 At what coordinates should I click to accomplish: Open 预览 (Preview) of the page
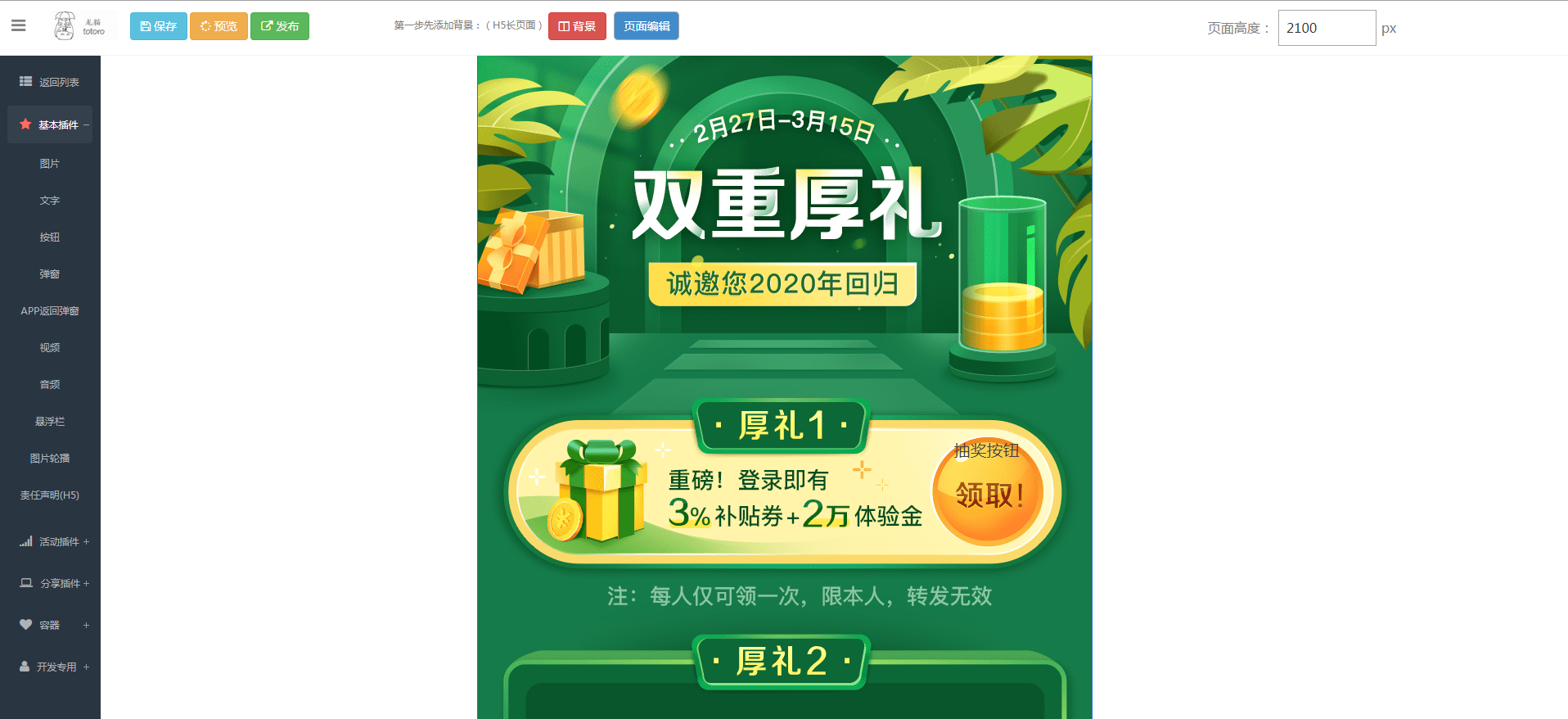(219, 26)
